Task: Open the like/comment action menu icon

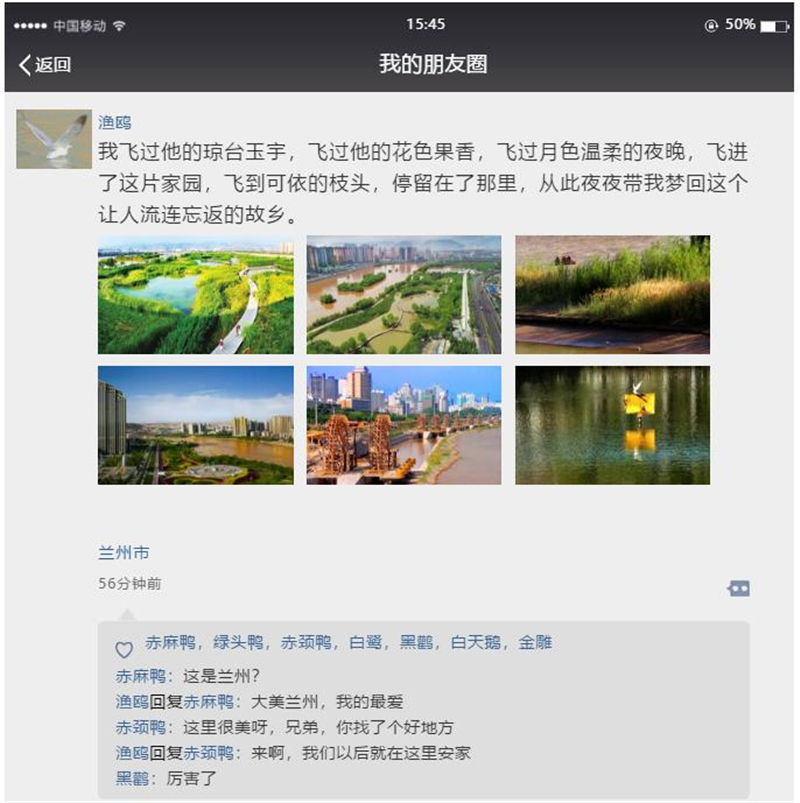Action: pos(740,590)
